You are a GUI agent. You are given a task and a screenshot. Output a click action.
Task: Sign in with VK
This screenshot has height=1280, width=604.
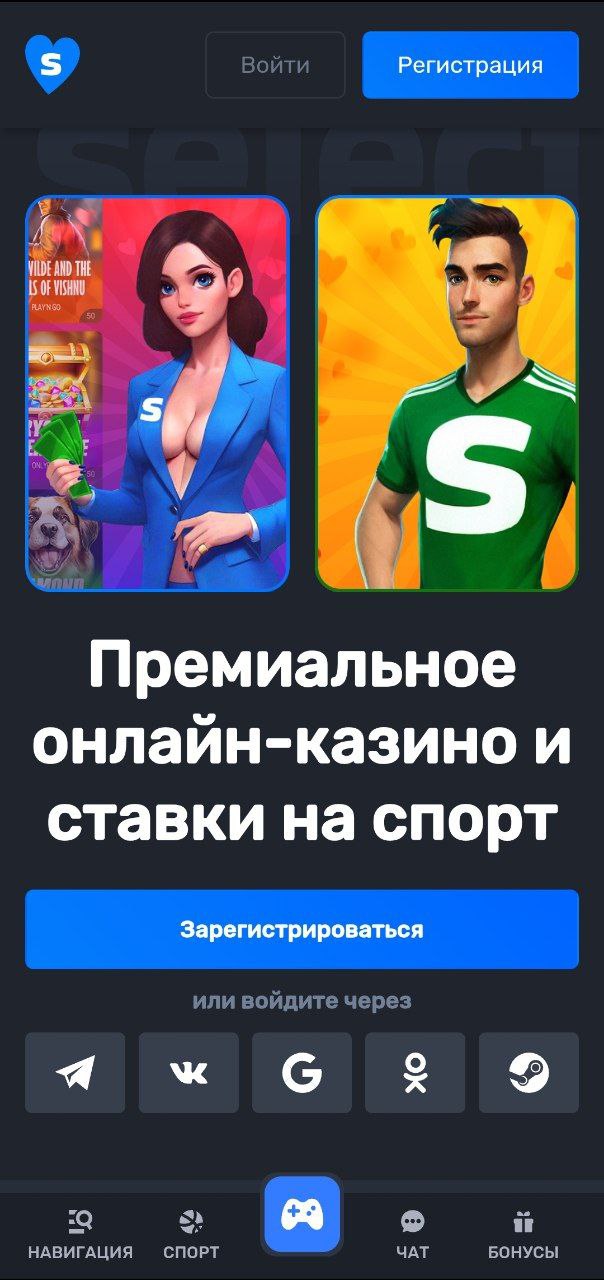pyautogui.click(x=189, y=1073)
